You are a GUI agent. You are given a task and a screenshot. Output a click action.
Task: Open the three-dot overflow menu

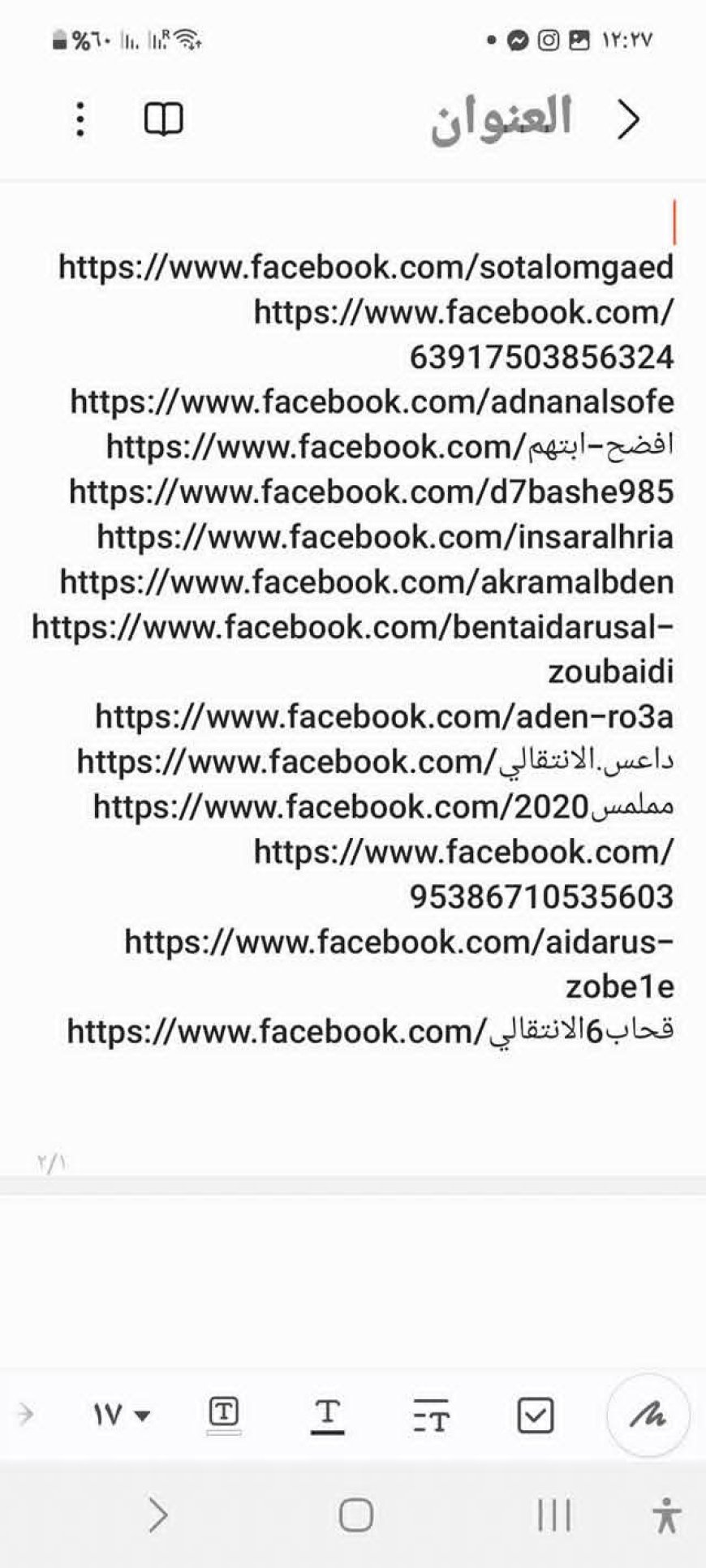pyautogui.click(x=80, y=119)
